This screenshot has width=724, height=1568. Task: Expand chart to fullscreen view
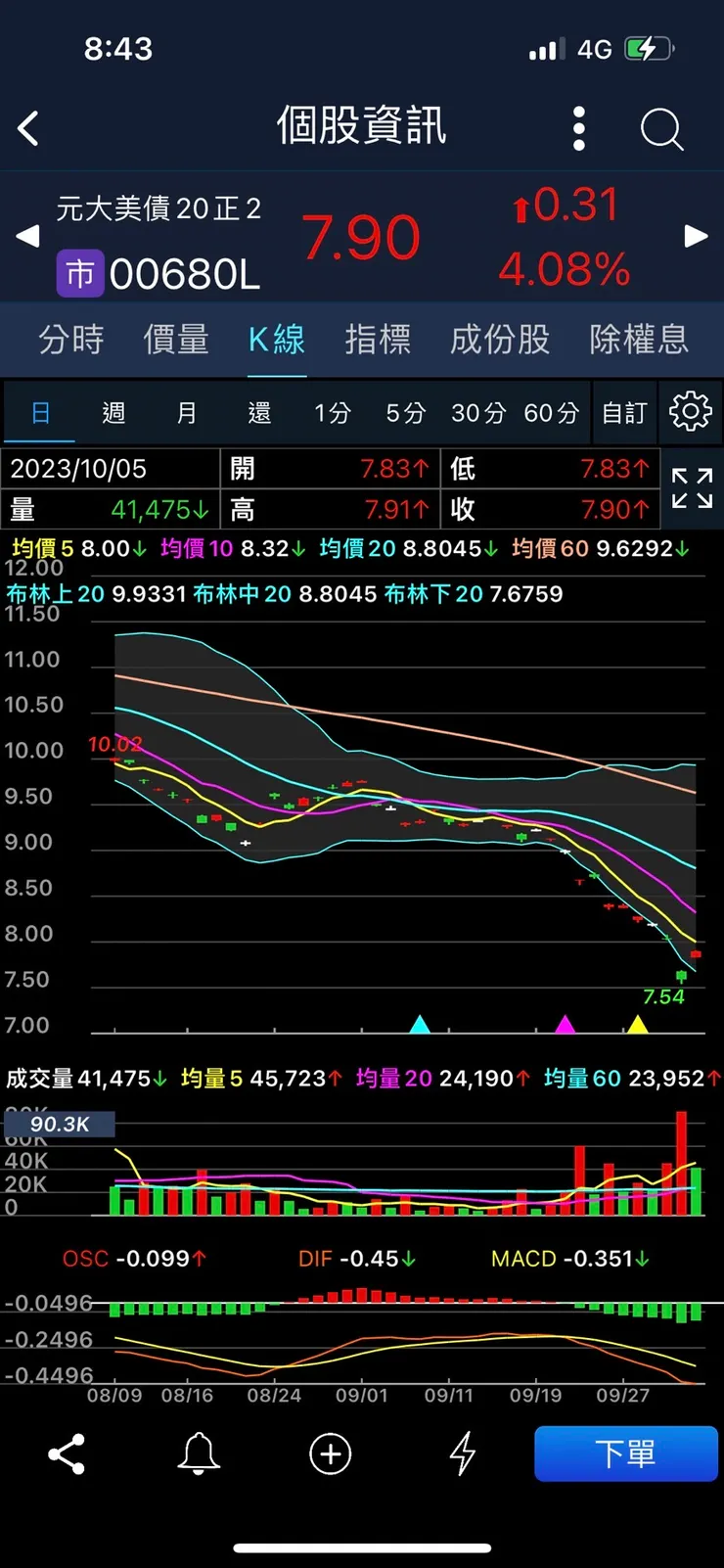pos(693,489)
